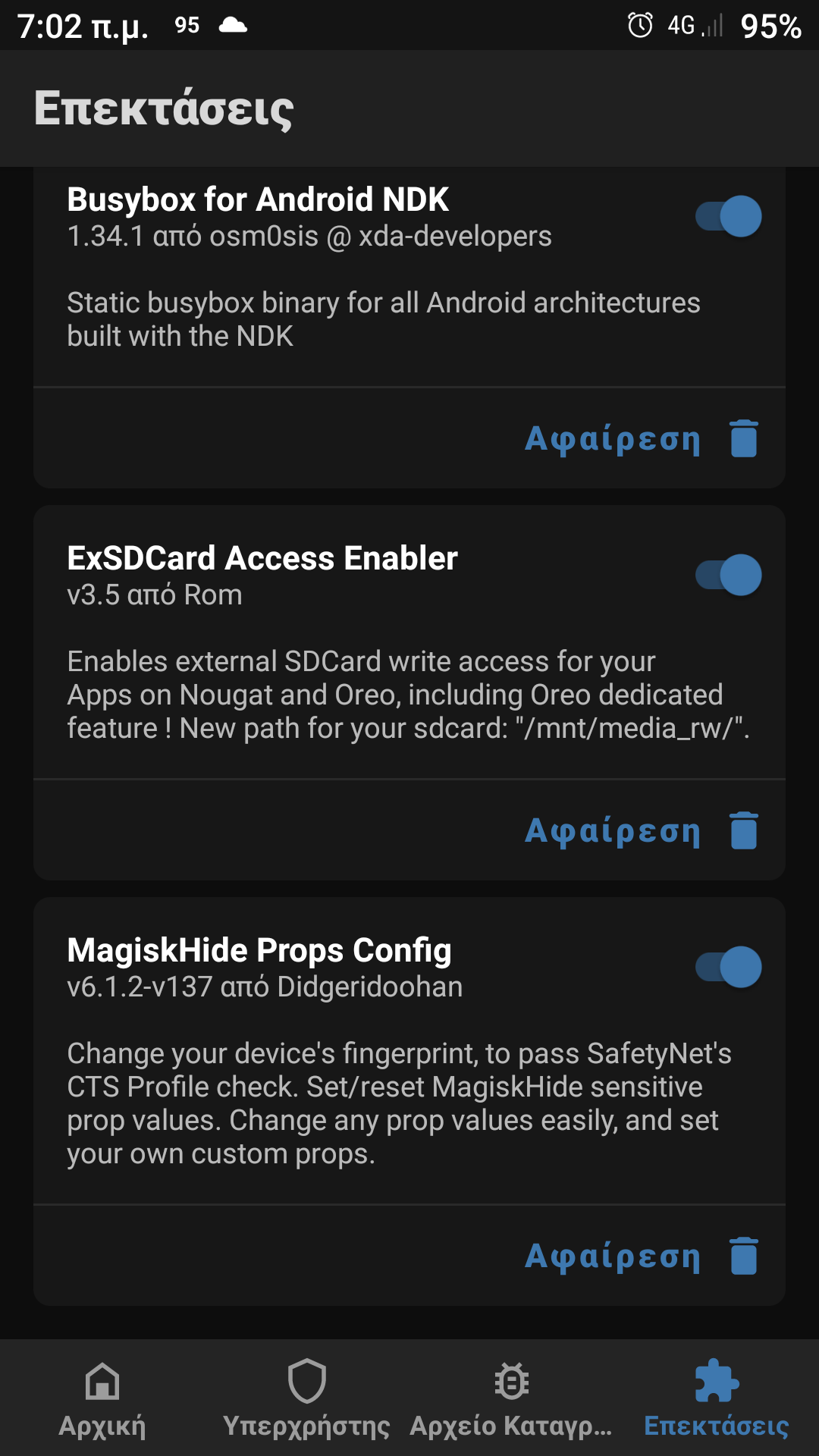Viewport: 819px width, 1456px height.
Task: Select the Επεκτάσεις tab
Action: pos(716,1399)
